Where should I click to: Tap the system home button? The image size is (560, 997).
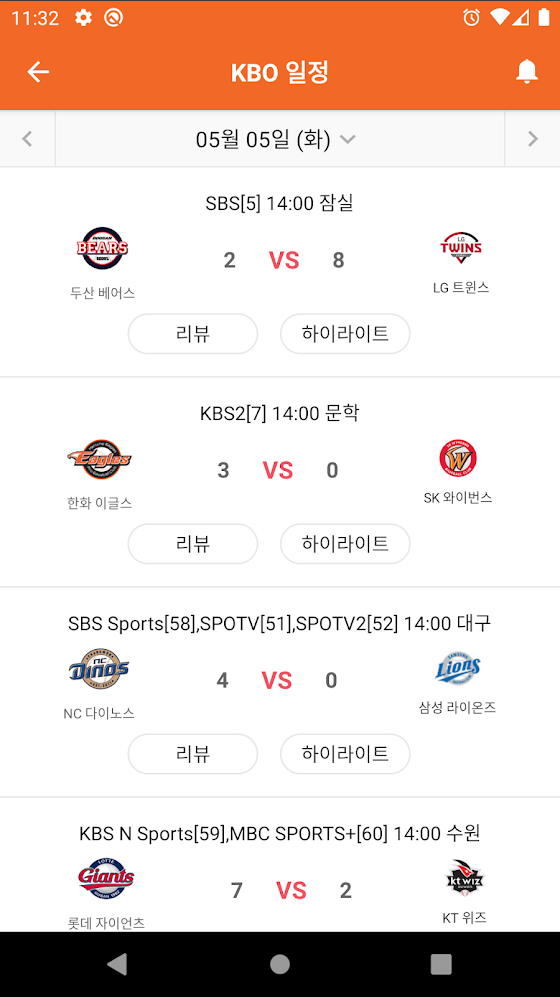pyautogui.click(x=280, y=964)
